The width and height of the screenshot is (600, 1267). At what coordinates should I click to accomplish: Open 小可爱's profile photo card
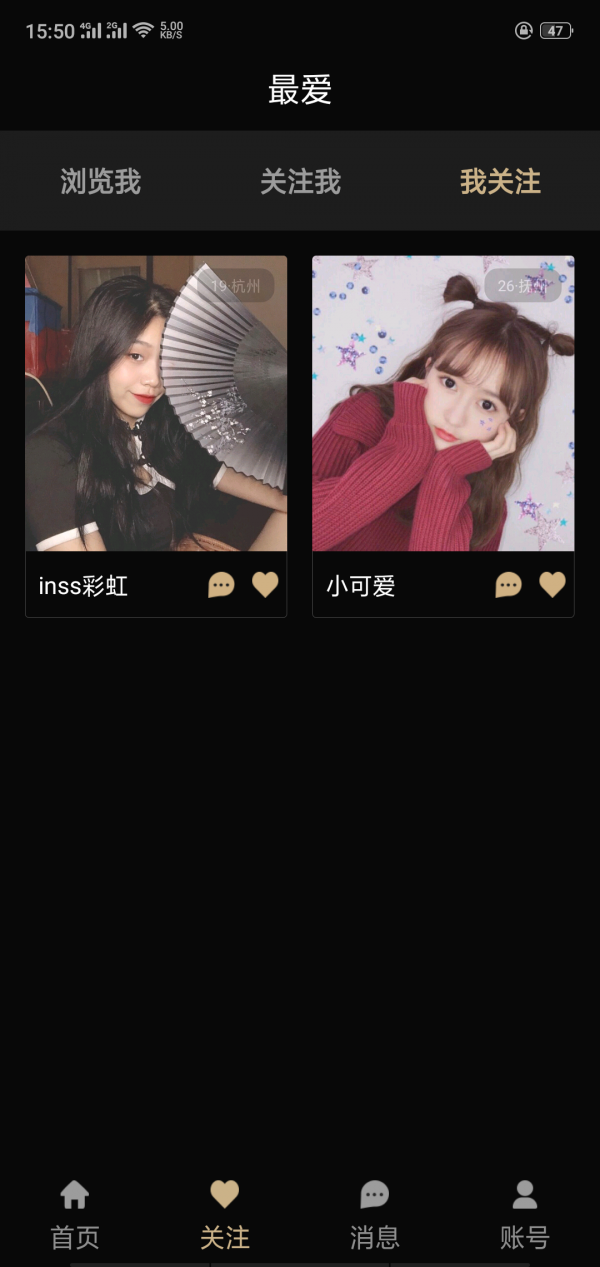443,403
